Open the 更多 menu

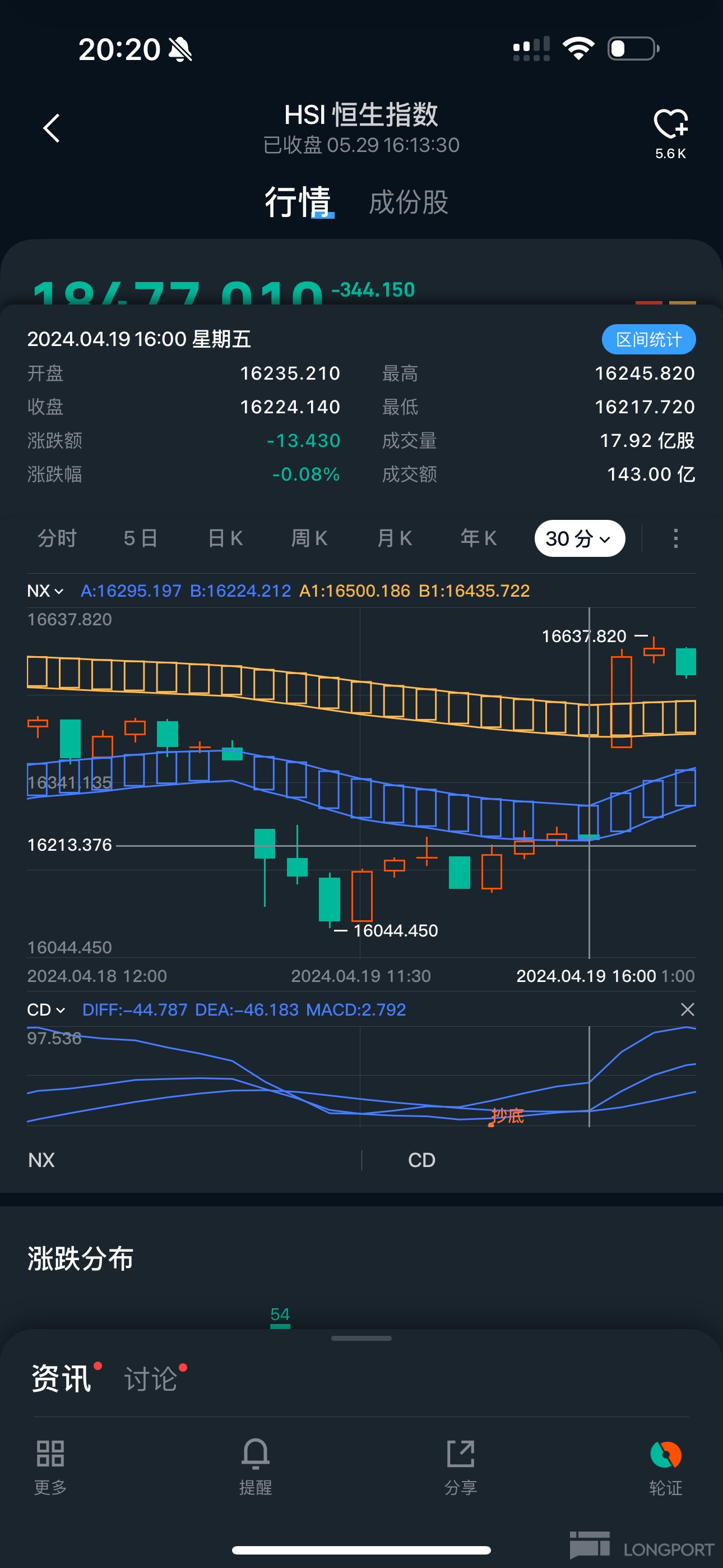(x=50, y=1467)
